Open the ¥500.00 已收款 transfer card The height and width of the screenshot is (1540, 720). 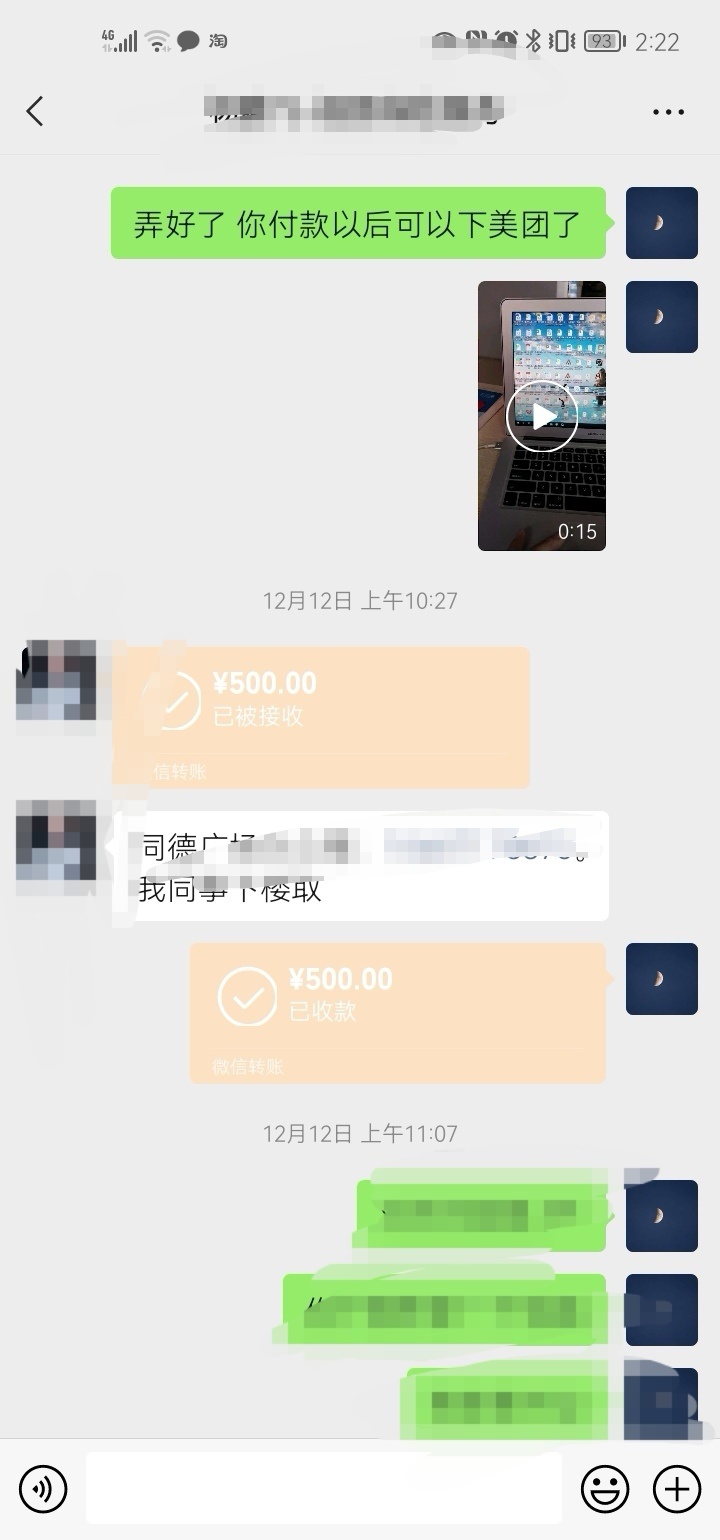pos(398,1012)
